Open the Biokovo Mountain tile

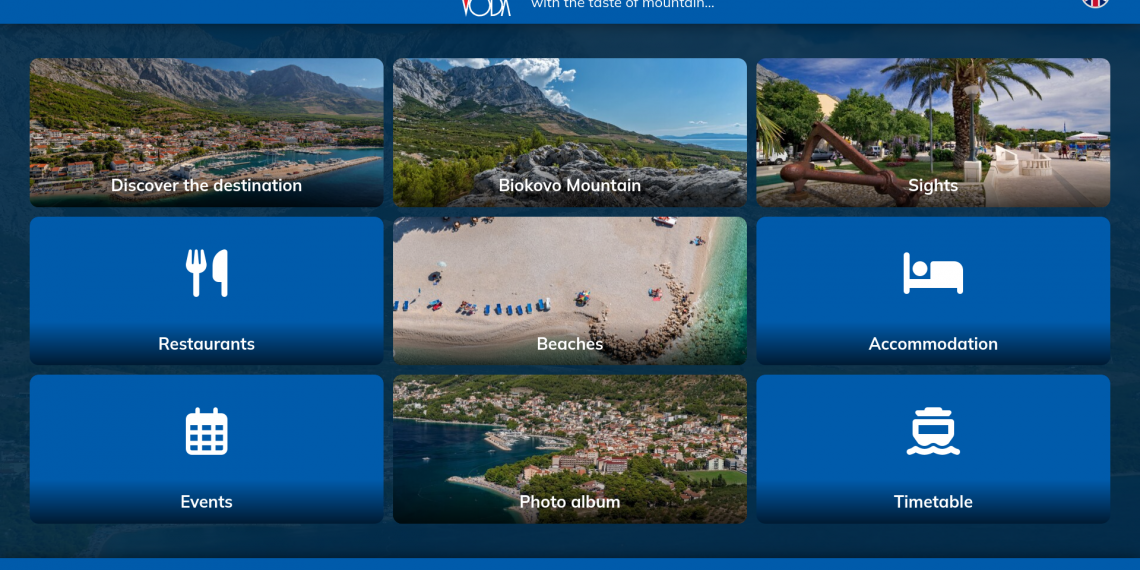[569, 133]
